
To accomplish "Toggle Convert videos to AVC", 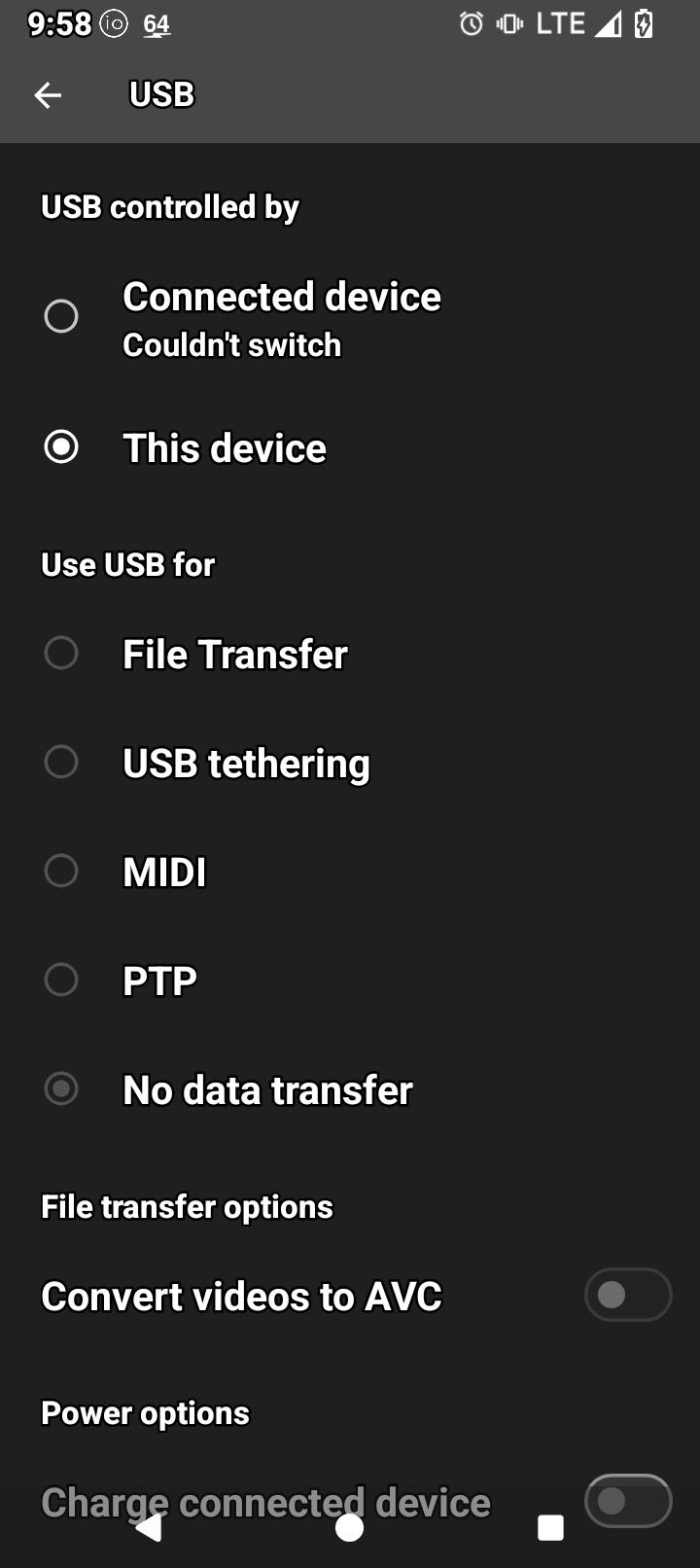I will pos(627,1295).
